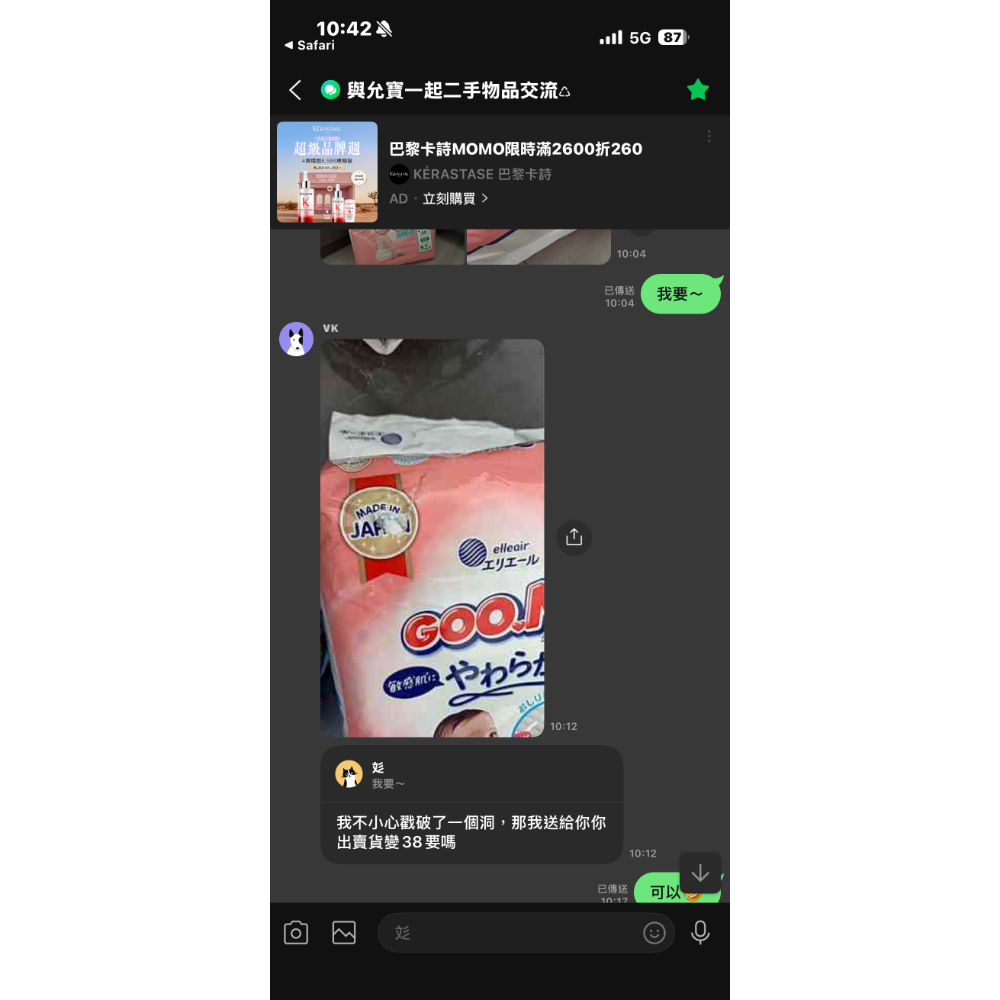The width and height of the screenshot is (1000, 1000).
Task: Jump to the quoted 我要～ message
Action: 471,774
